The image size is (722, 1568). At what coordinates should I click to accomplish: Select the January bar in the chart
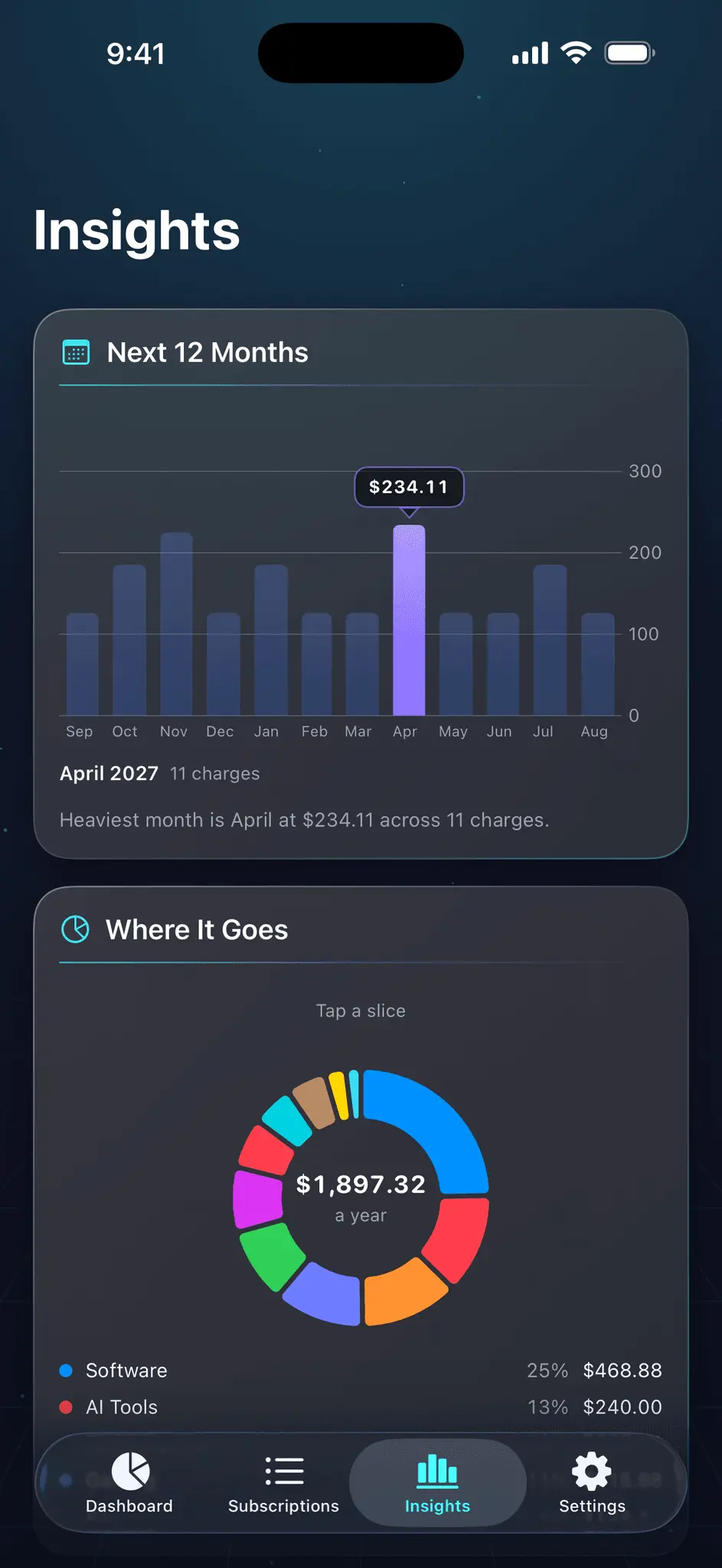click(x=271, y=640)
